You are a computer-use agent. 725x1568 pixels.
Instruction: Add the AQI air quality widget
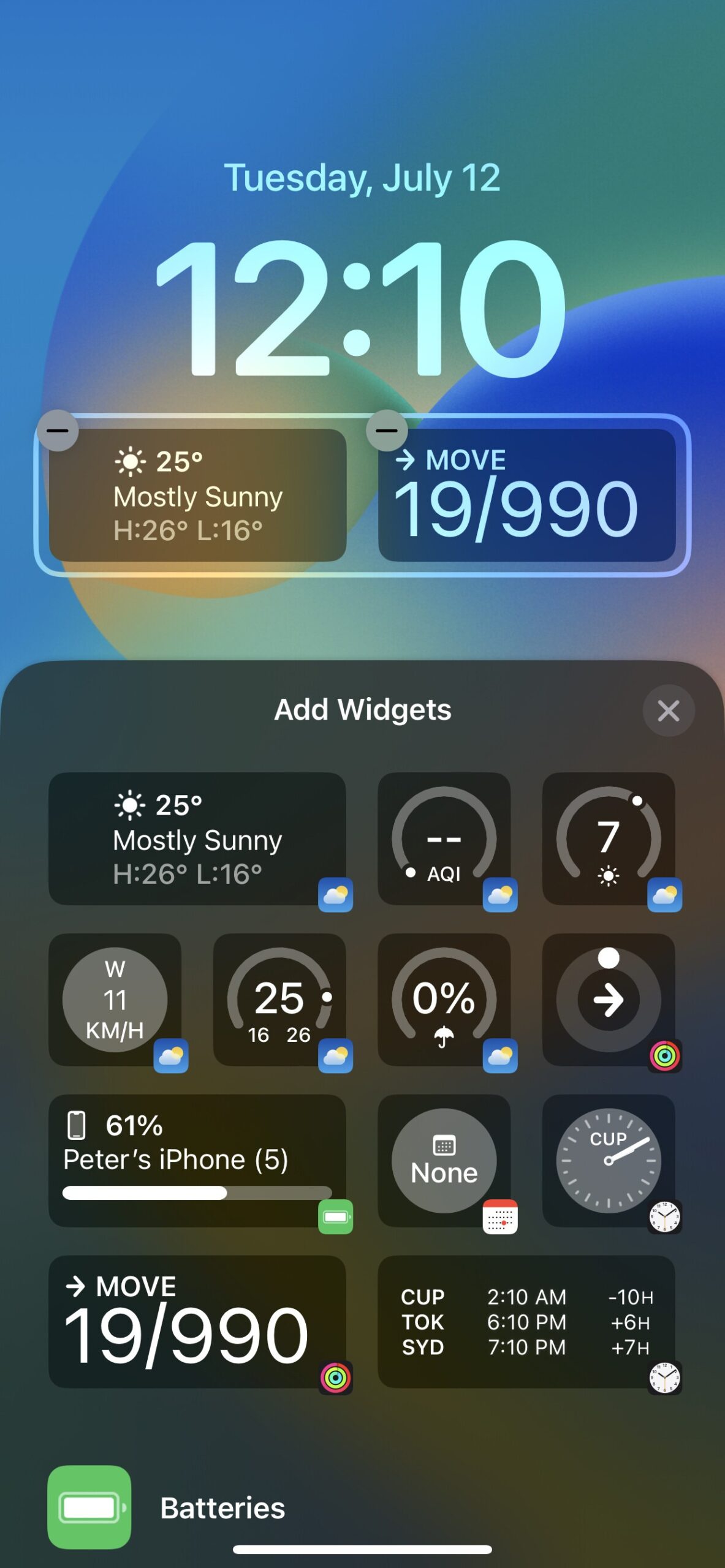point(444,839)
